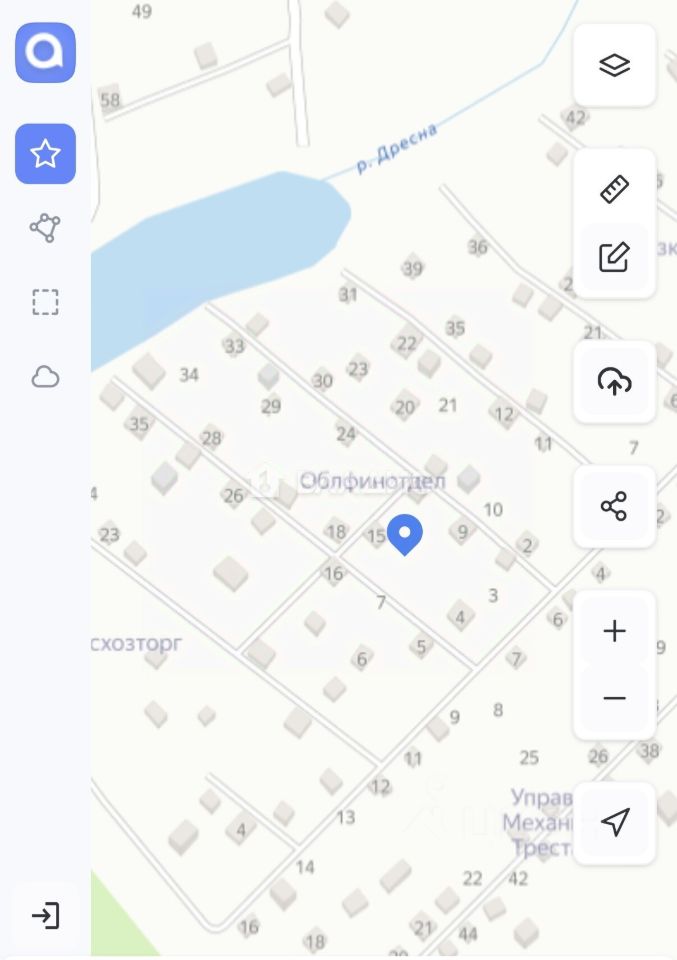
Task: Tap the blue location pin marker
Action: tap(405, 533)
